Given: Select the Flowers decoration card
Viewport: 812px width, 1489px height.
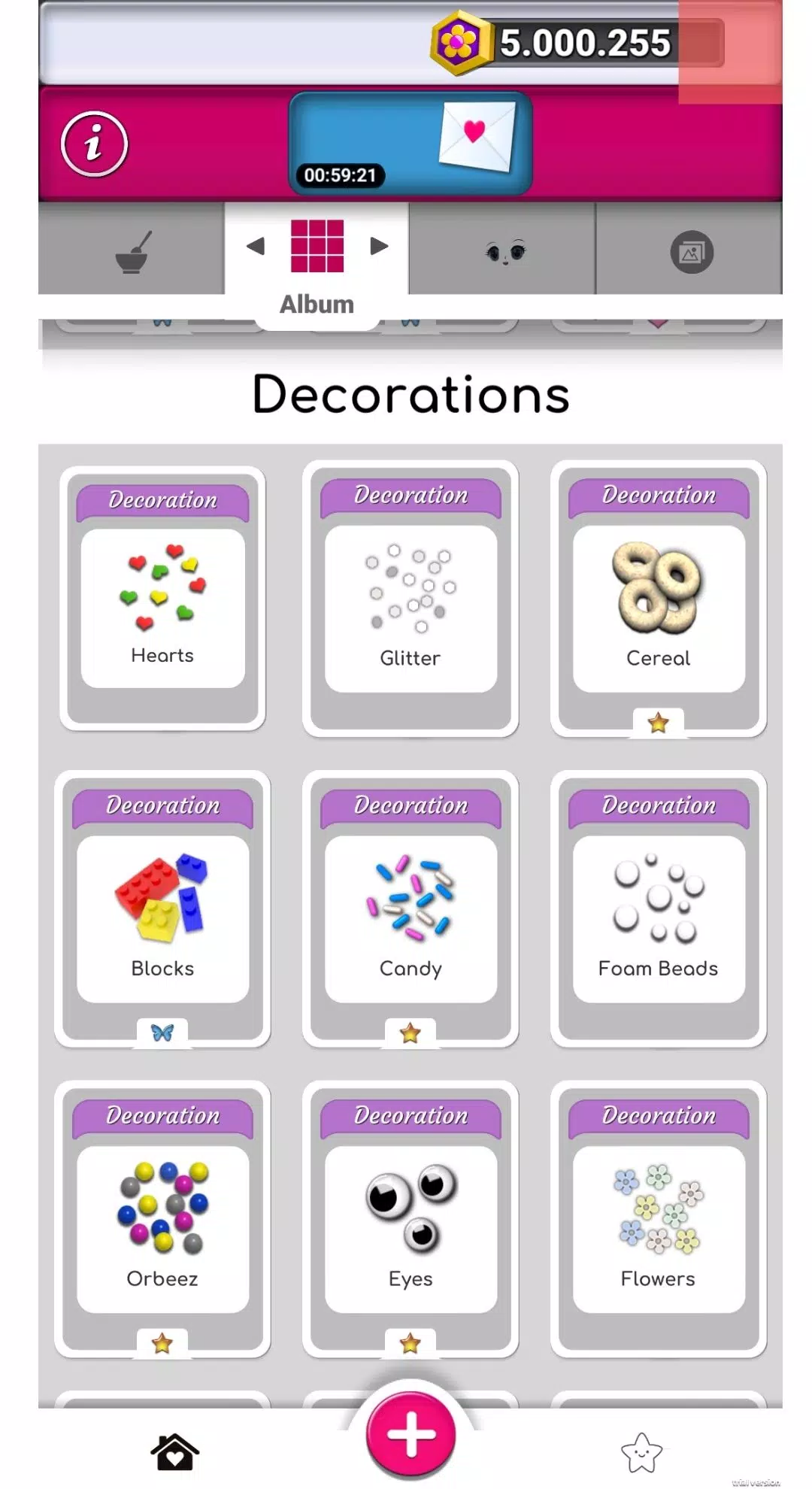Looking at the screenshot, I should 659,1218.
